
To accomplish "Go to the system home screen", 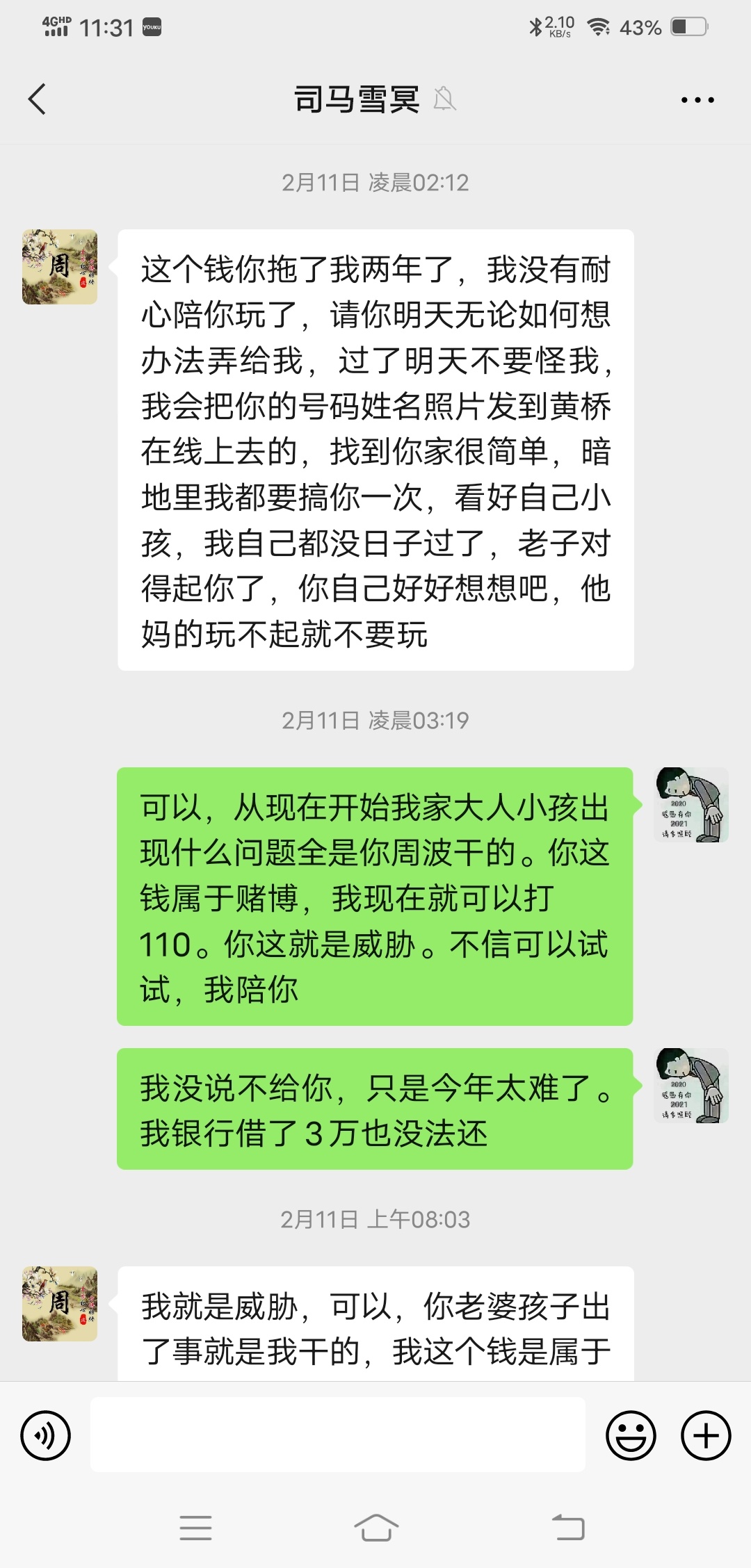I will [375, 1528].
